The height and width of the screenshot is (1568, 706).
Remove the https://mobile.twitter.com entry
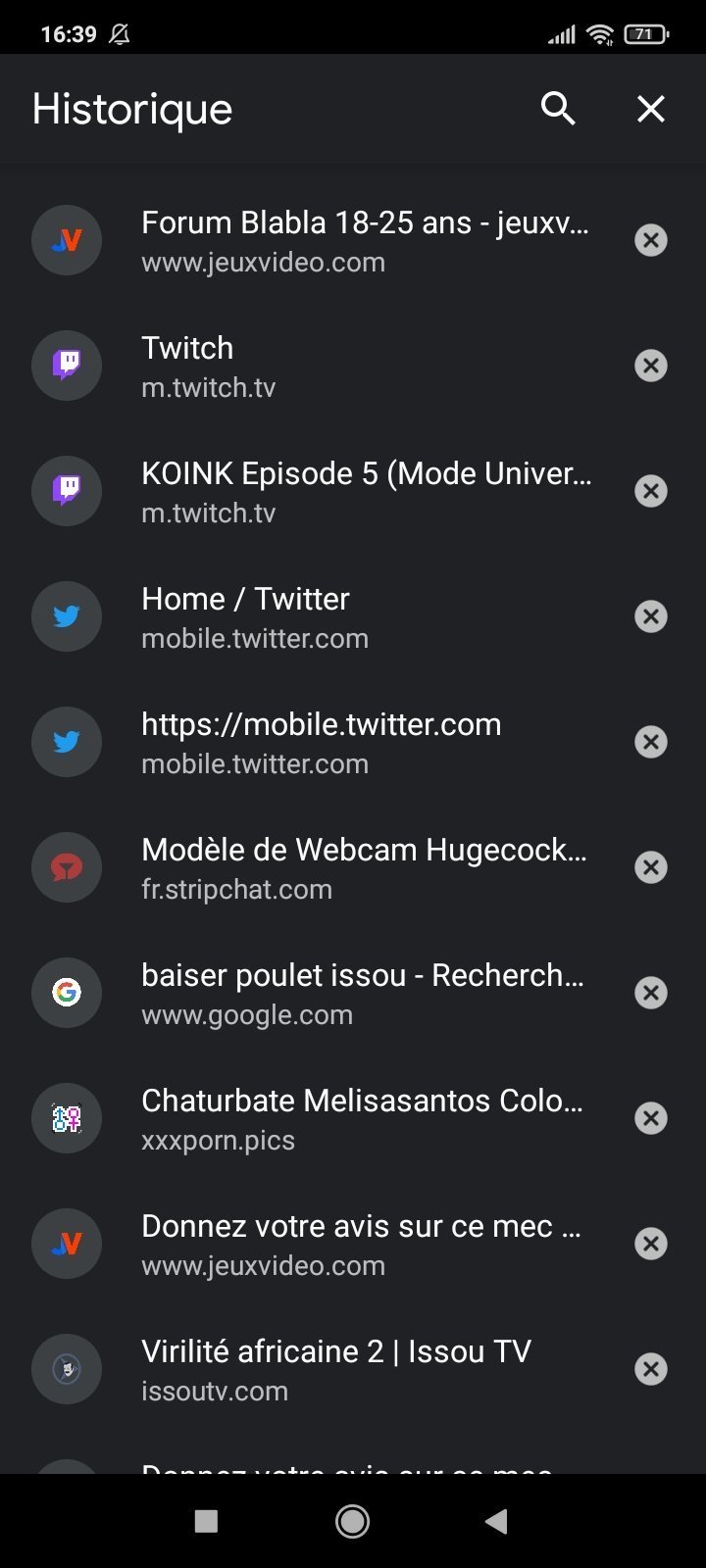pyautogui.click(x=651, y=742)
